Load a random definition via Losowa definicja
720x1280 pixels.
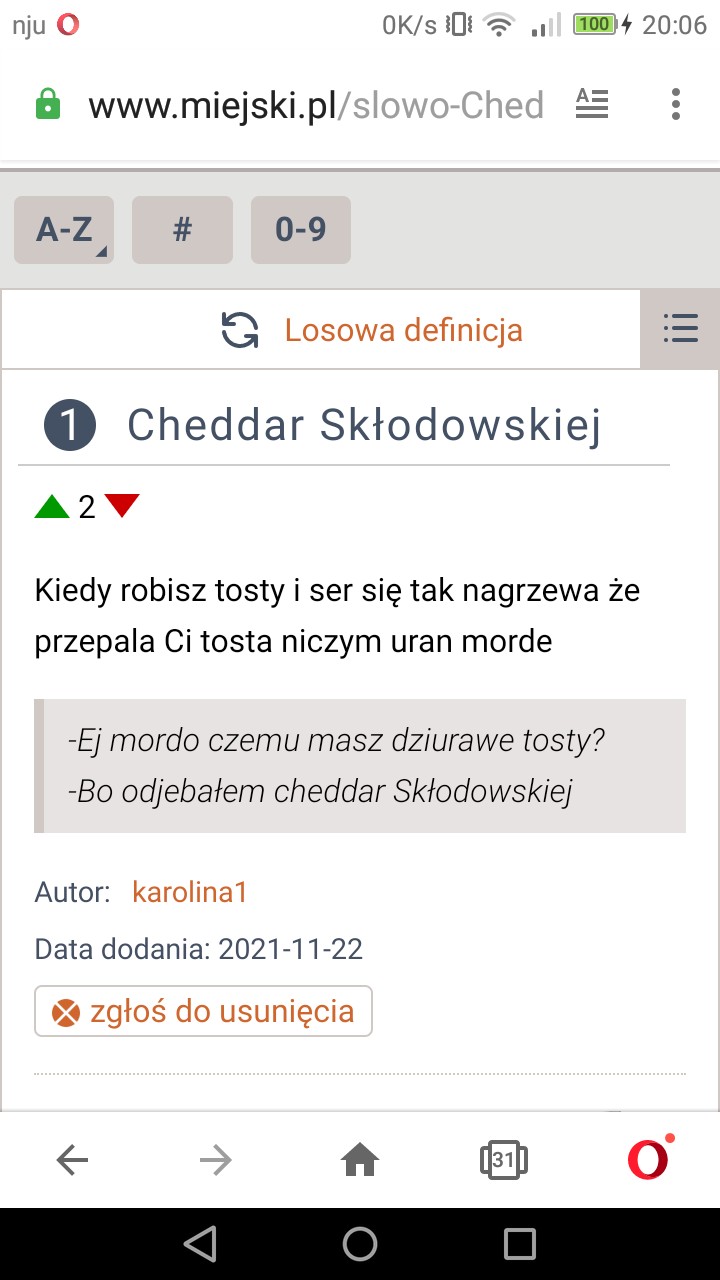(x=372, y=330)
